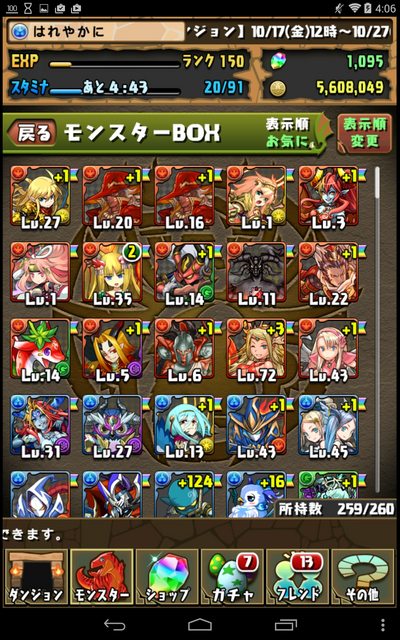400x640 pixels.
Task: Open the Lv.31 water monster
Action: click(x=40, y=427)
